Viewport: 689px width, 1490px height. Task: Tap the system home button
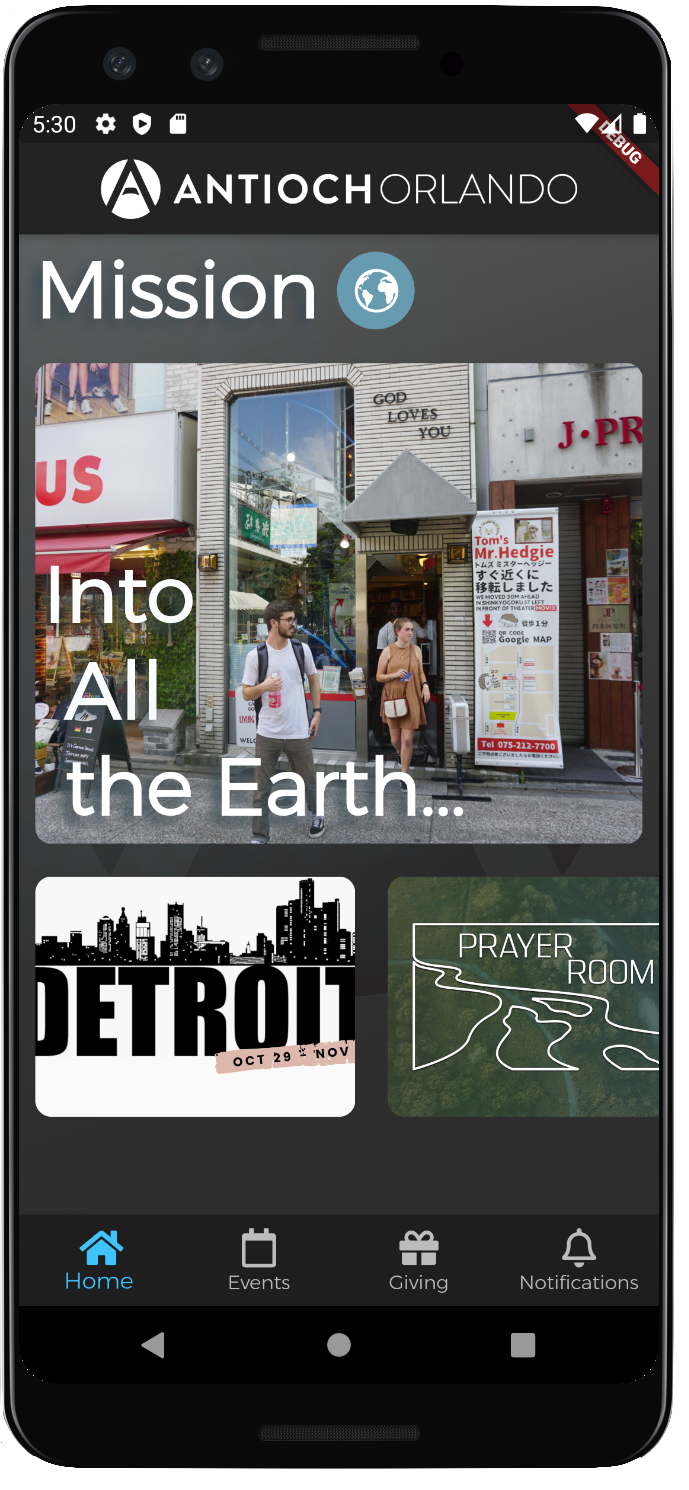click(x=339, y=1345)
